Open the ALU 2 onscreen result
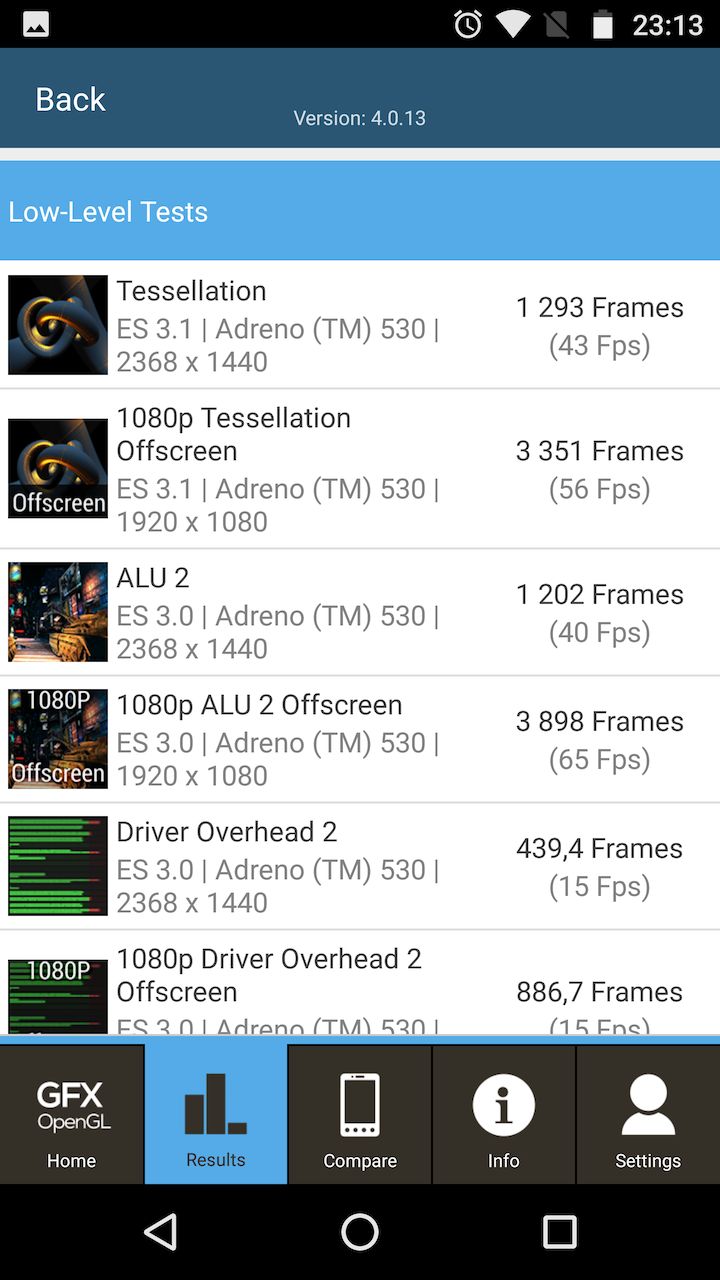Viewport: 720px width, 1280px height. (x=360, y=612)
